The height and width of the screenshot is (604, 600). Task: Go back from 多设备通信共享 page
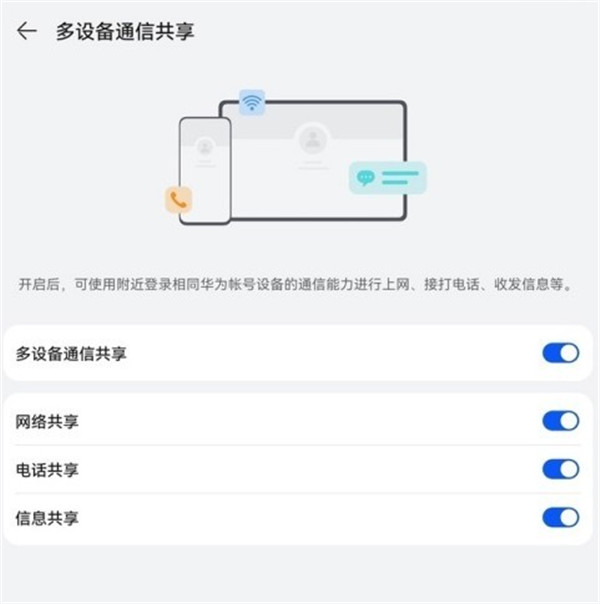[27, 31]
